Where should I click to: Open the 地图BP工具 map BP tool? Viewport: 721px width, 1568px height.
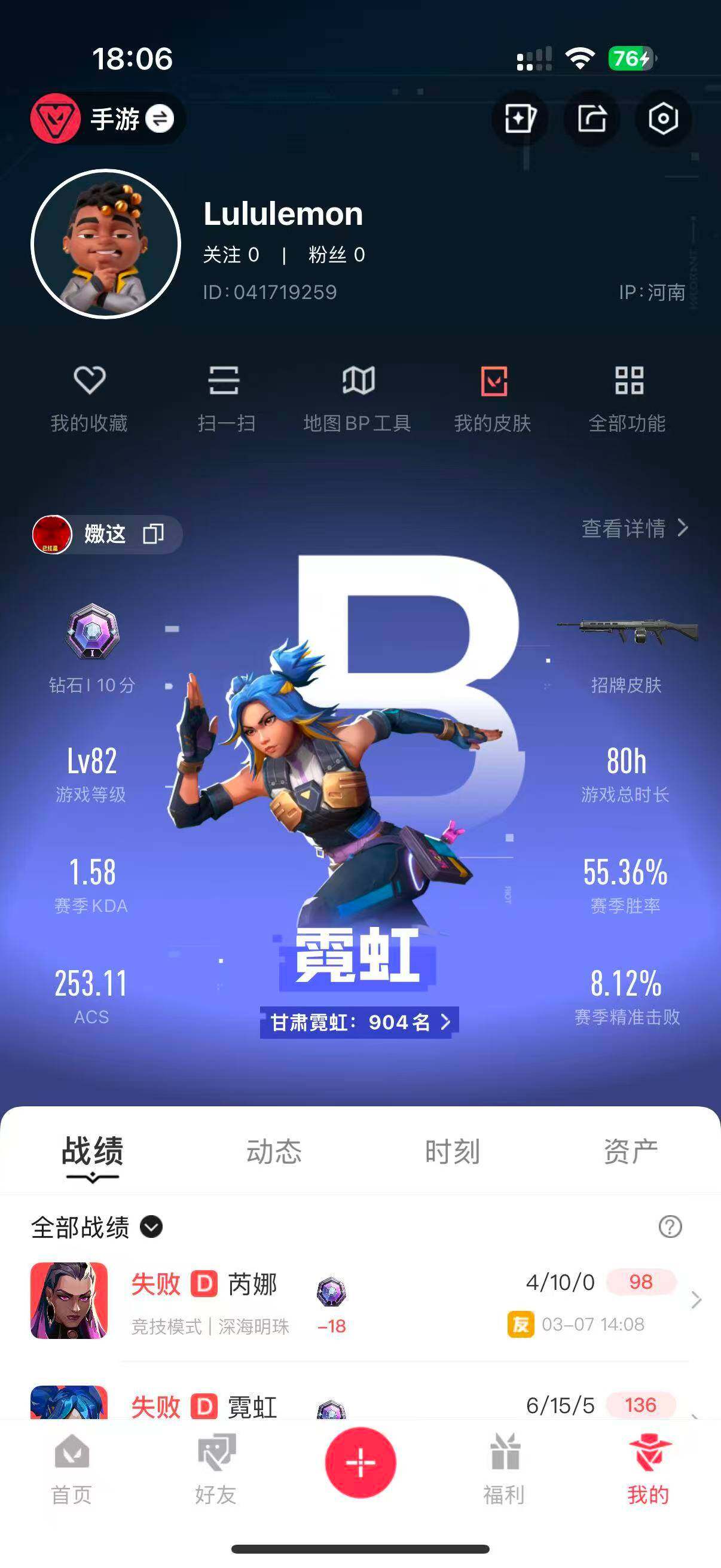(x=358, y=396)
